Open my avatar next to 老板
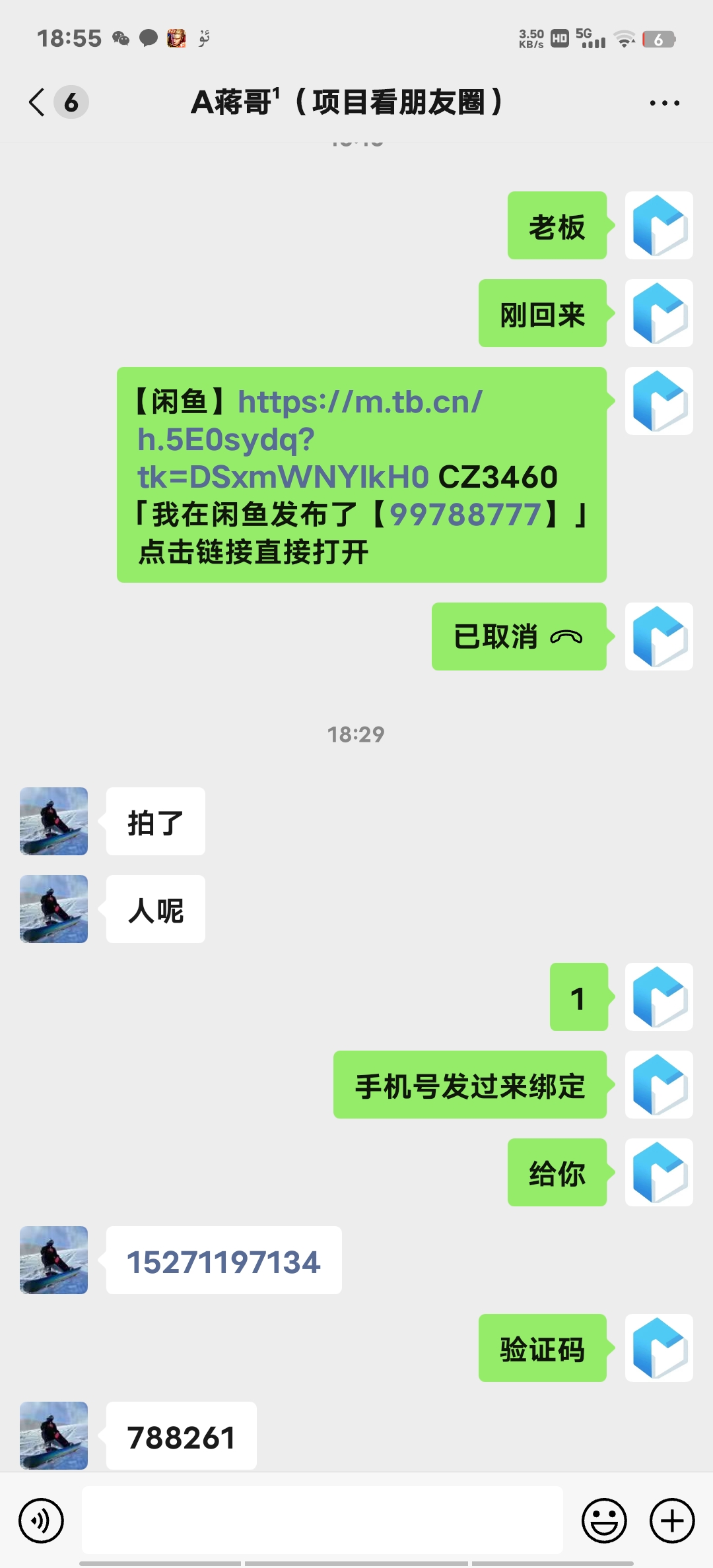This screenshot has height=1568, width=713. 659,226
